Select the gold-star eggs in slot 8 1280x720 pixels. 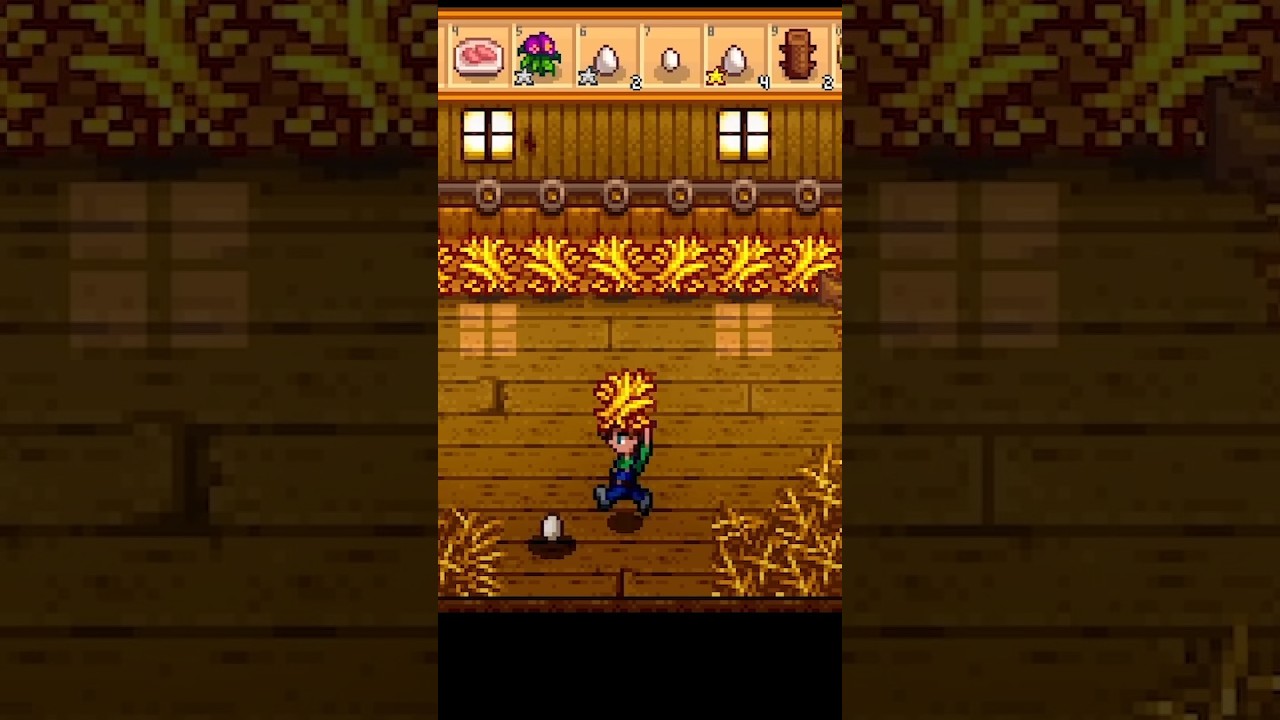tap(735, 56)
